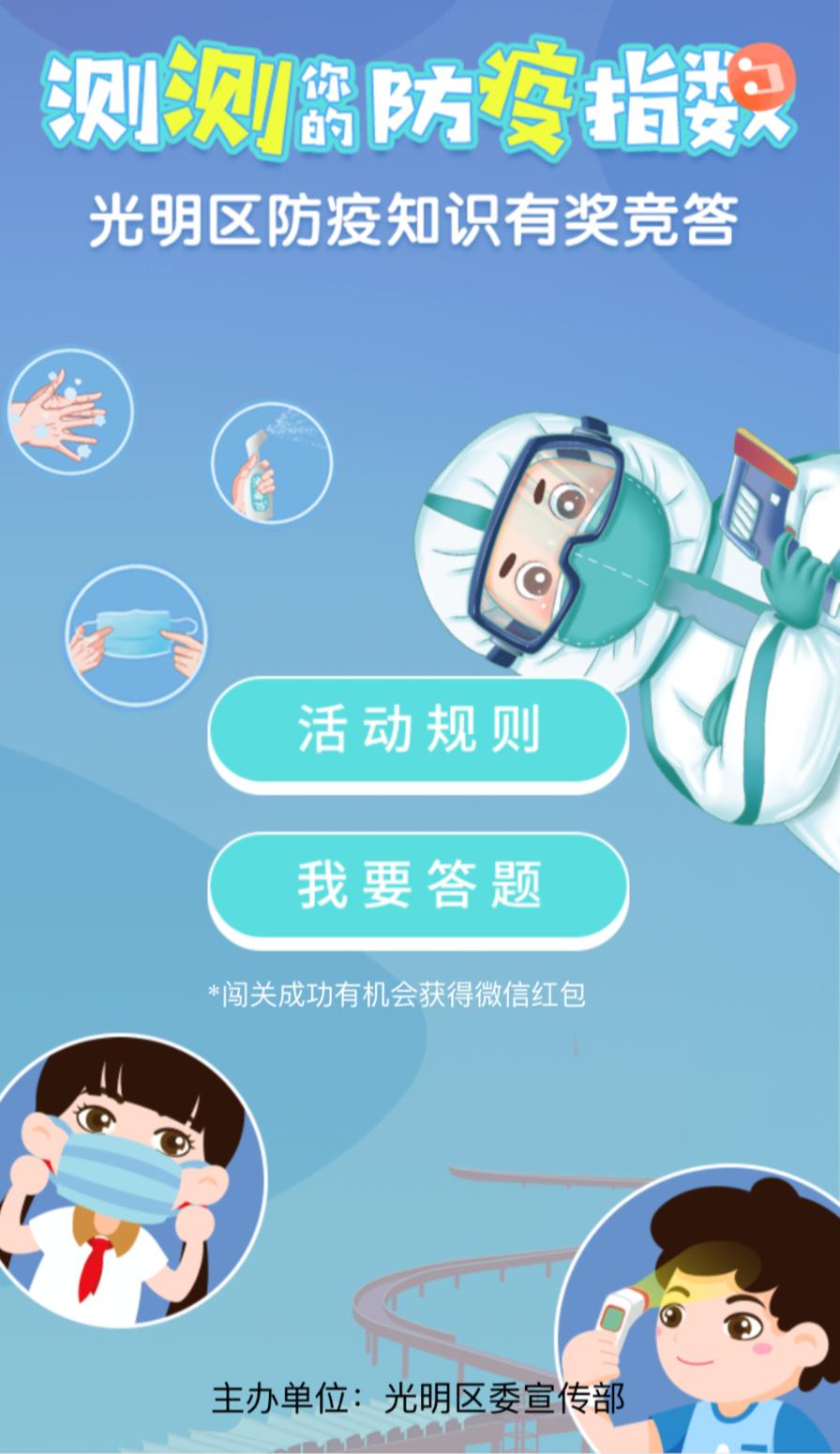Start the quiz with 我要答题
This screenshot has height=1454, width=840.
[x=418, y=884]
